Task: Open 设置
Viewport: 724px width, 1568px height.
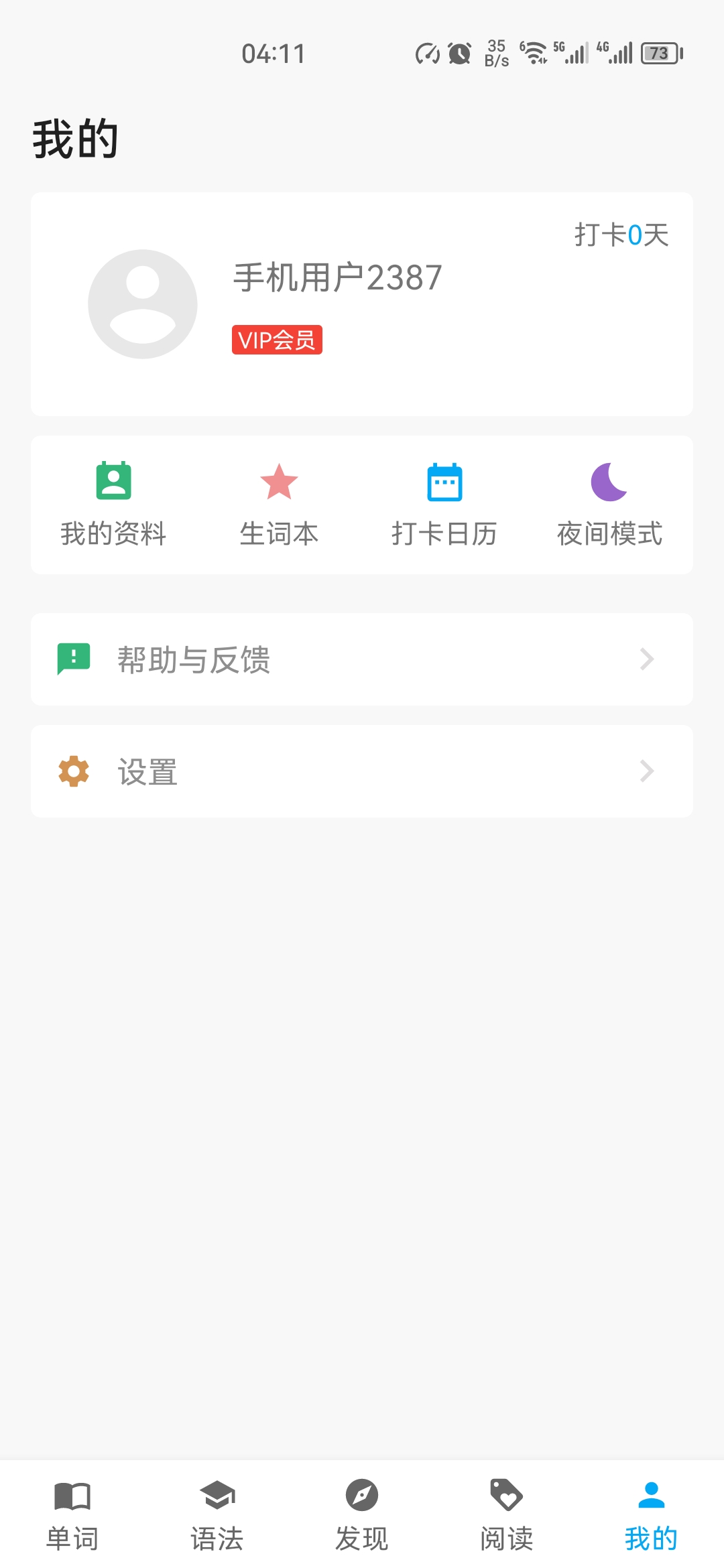Action: 362,771
